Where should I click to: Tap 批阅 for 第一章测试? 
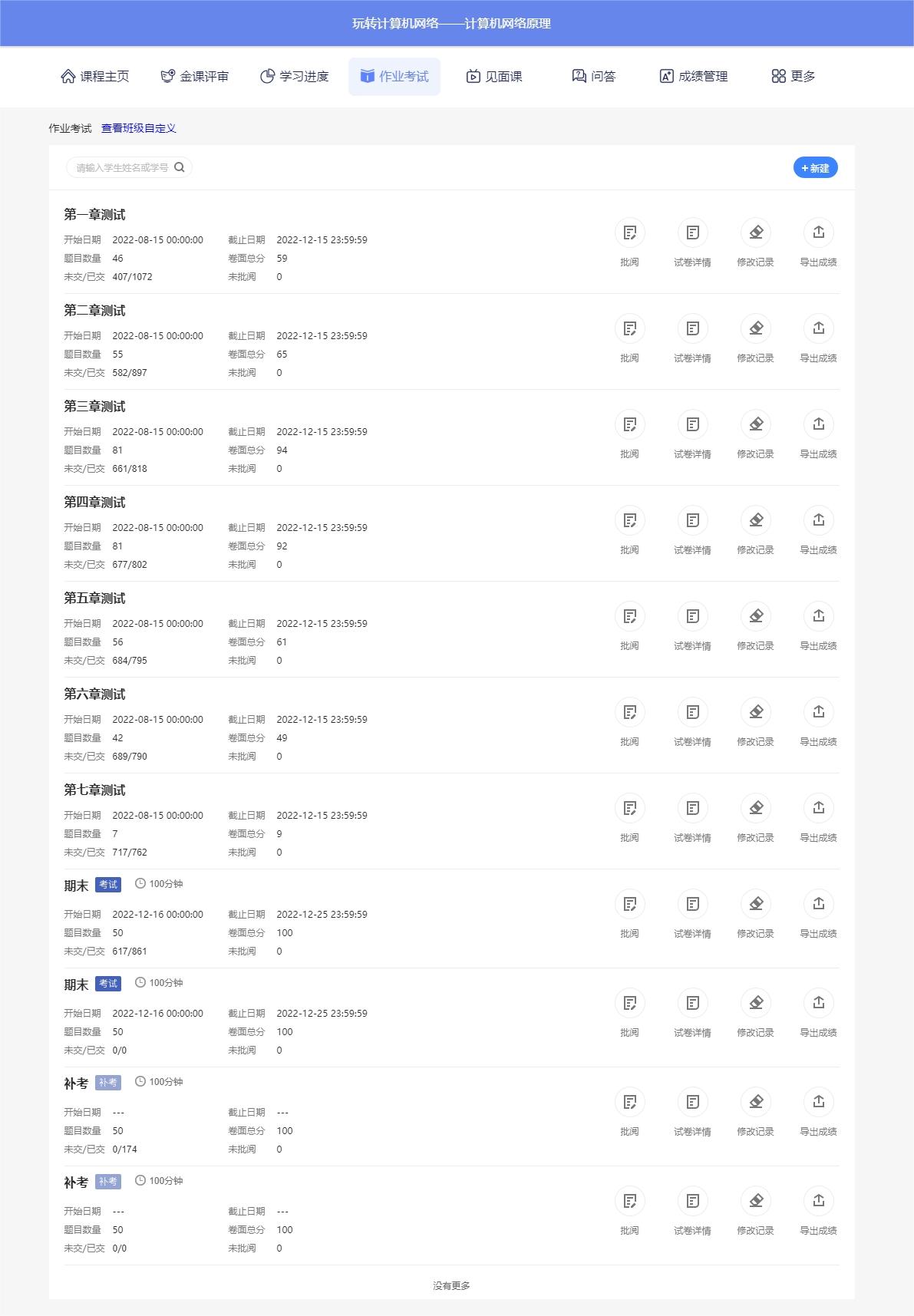(630, 233)
